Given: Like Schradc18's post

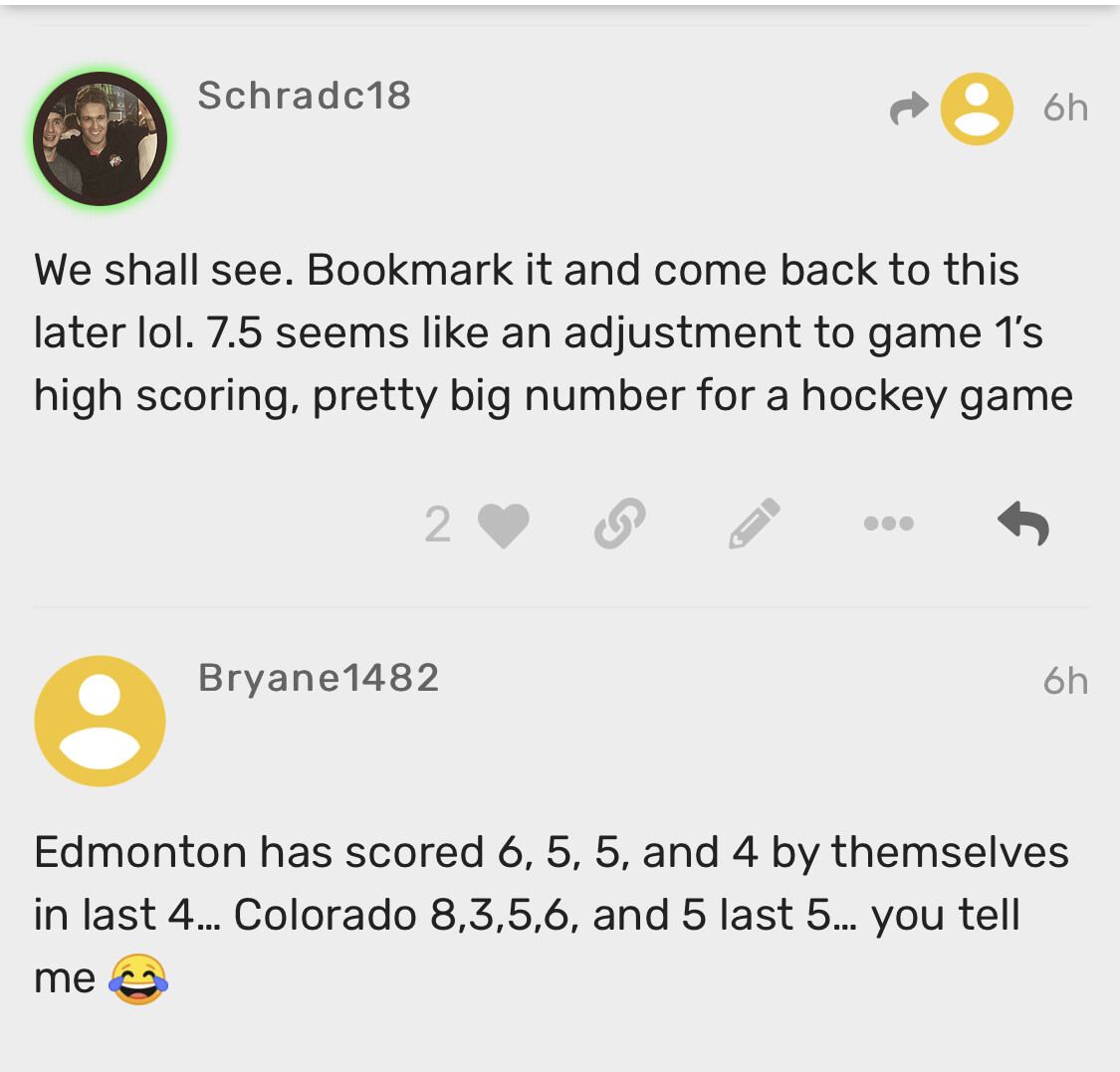Looking at the screenshot, I should [x=504, y=525].
